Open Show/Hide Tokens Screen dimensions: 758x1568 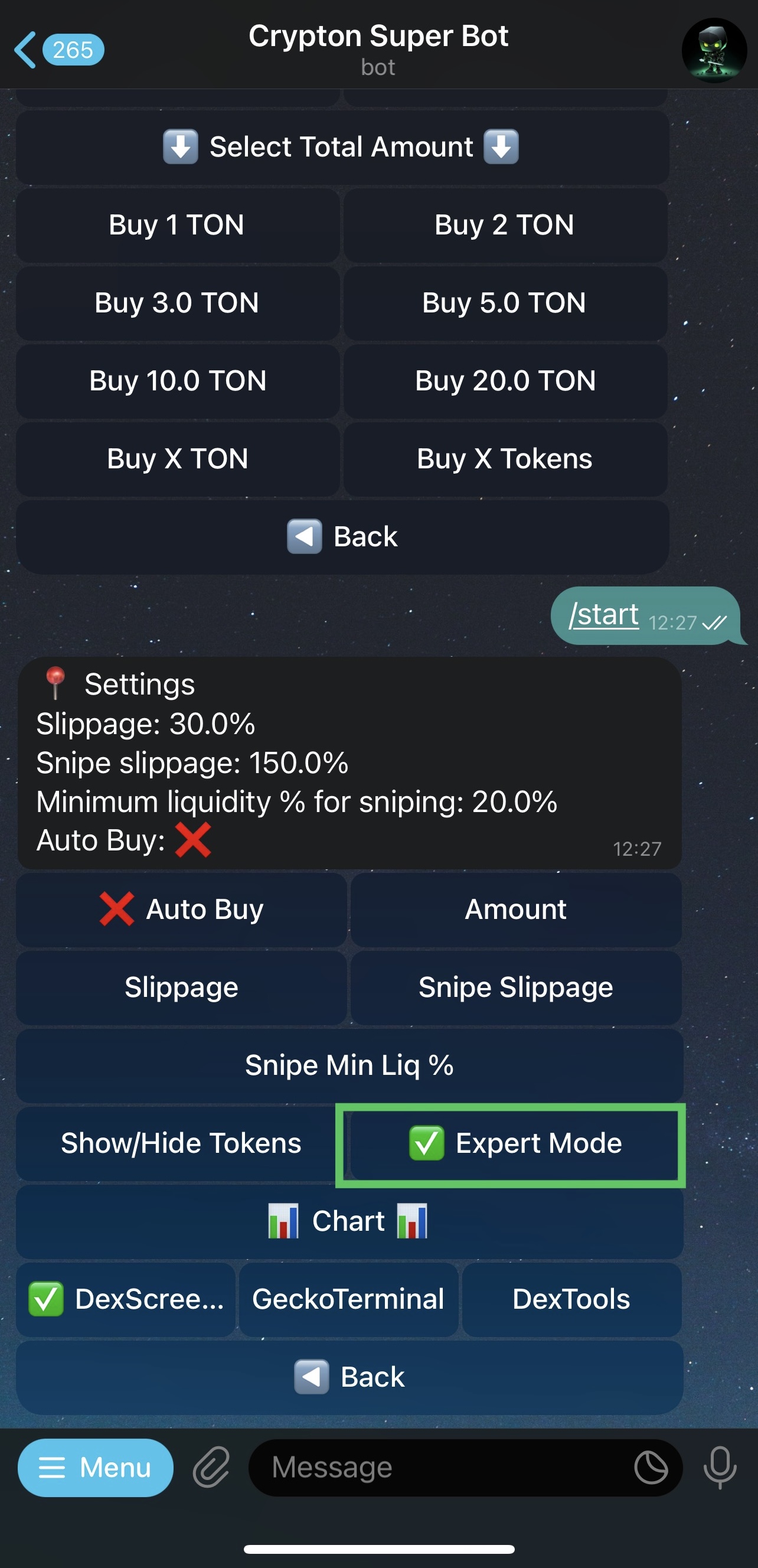[181, 1143]
